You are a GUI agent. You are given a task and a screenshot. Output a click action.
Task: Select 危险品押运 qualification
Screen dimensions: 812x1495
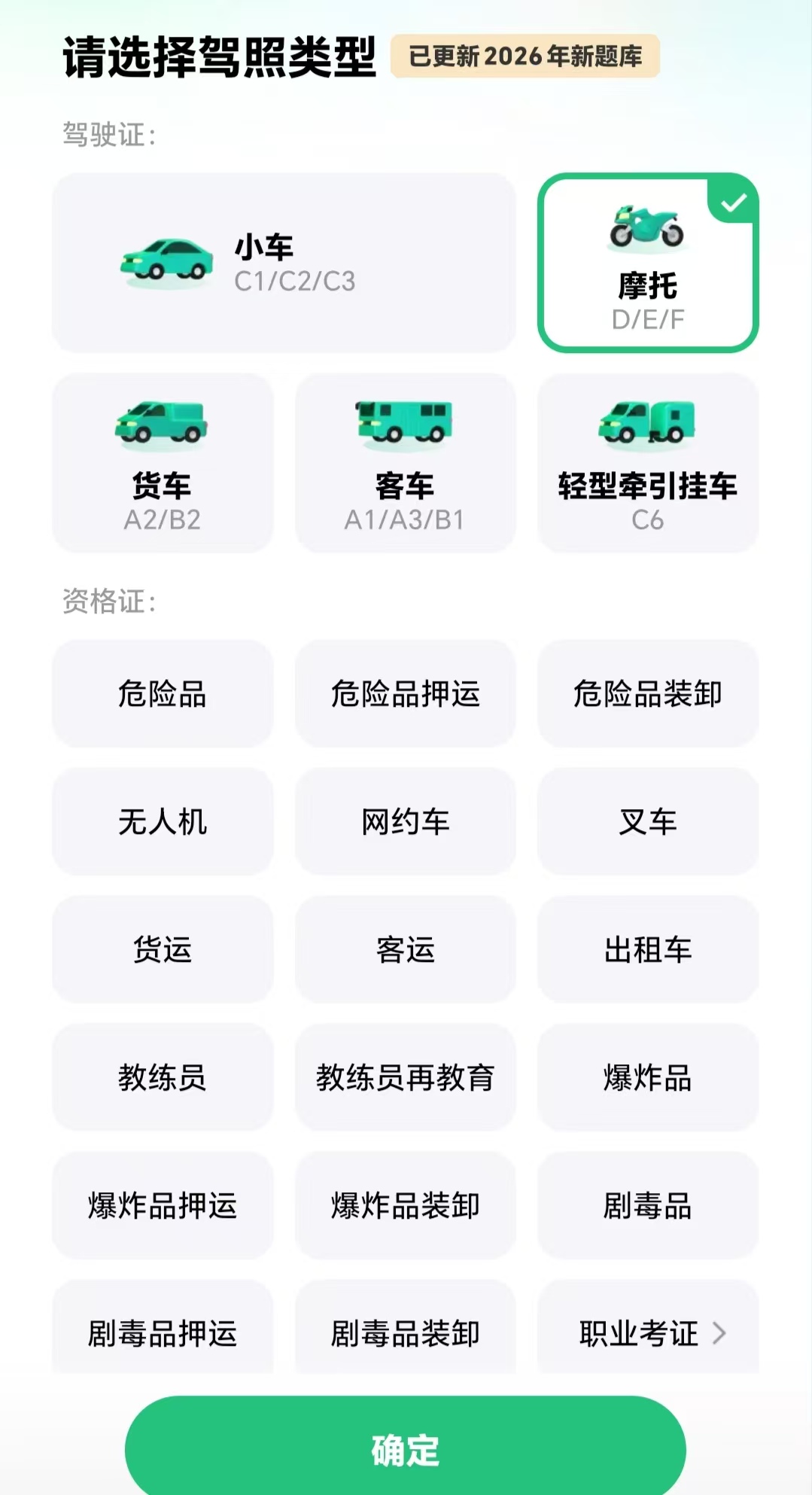point(405,693)
